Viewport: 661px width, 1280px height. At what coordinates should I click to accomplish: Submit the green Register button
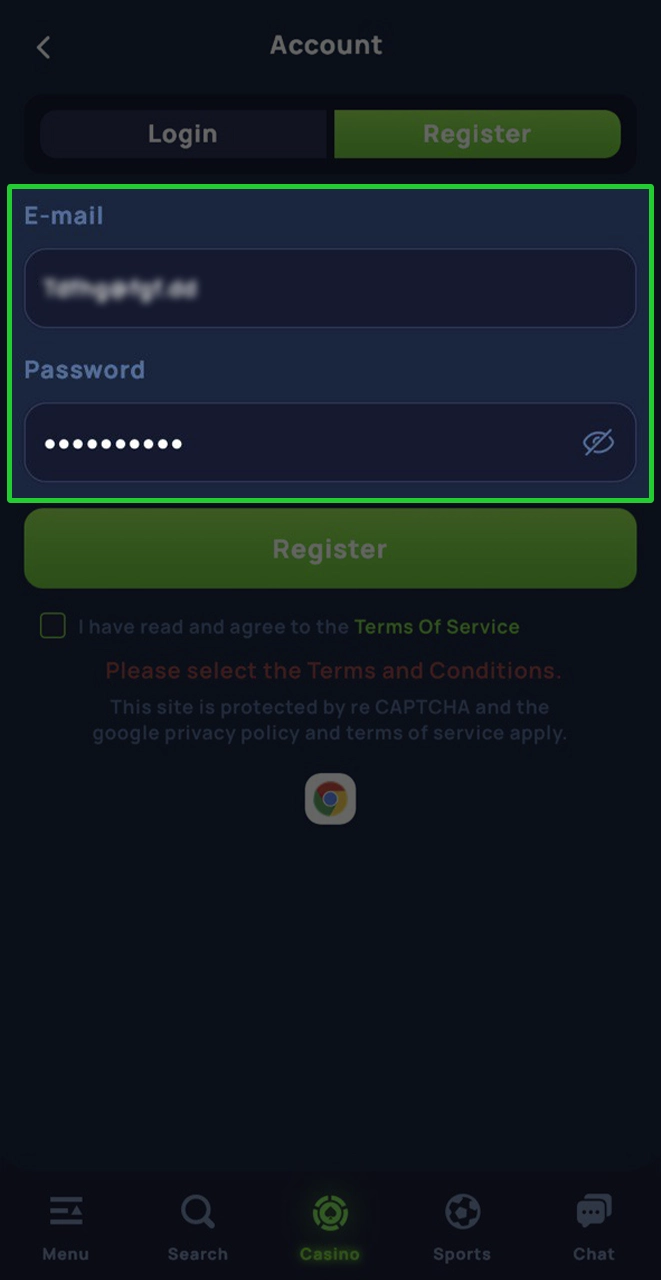[330, 549]
